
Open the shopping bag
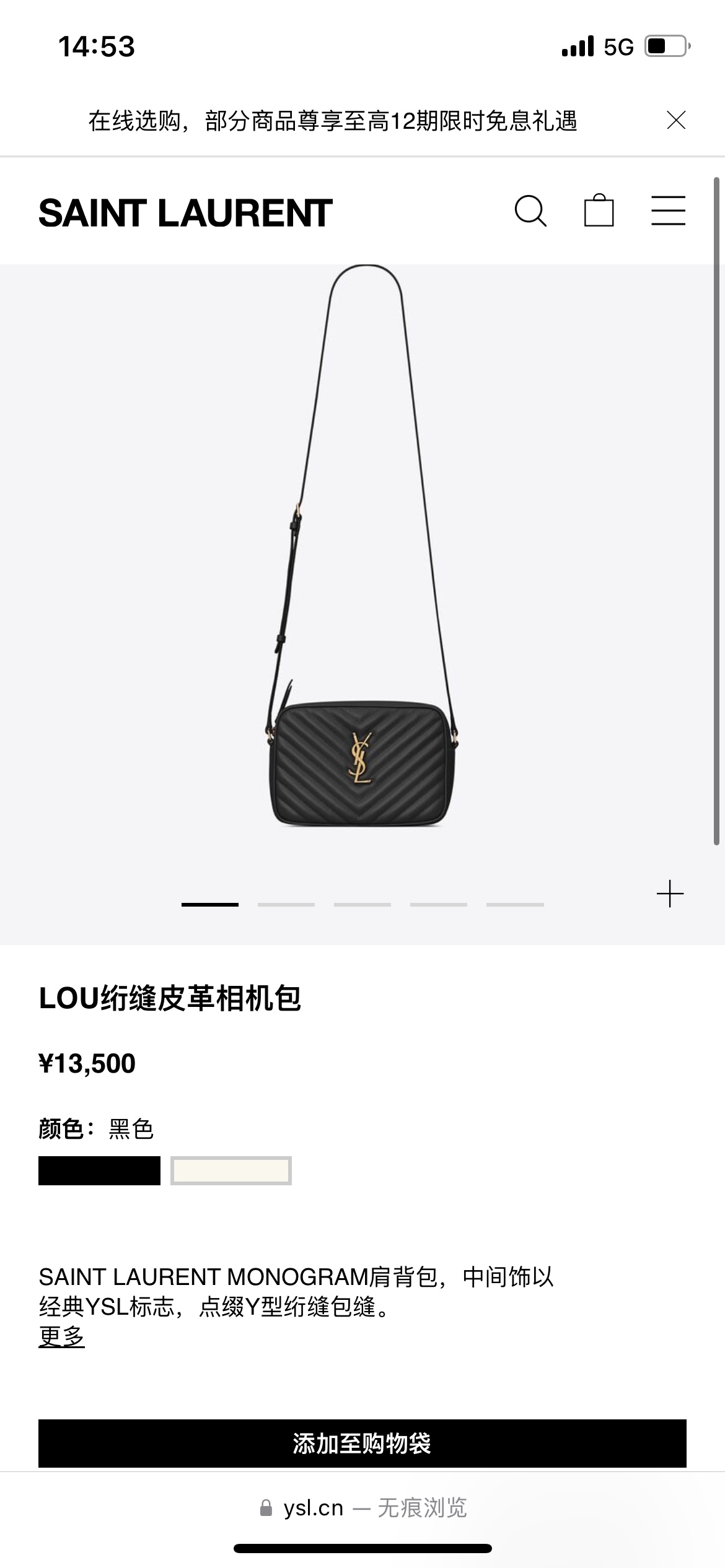[599, 211]
